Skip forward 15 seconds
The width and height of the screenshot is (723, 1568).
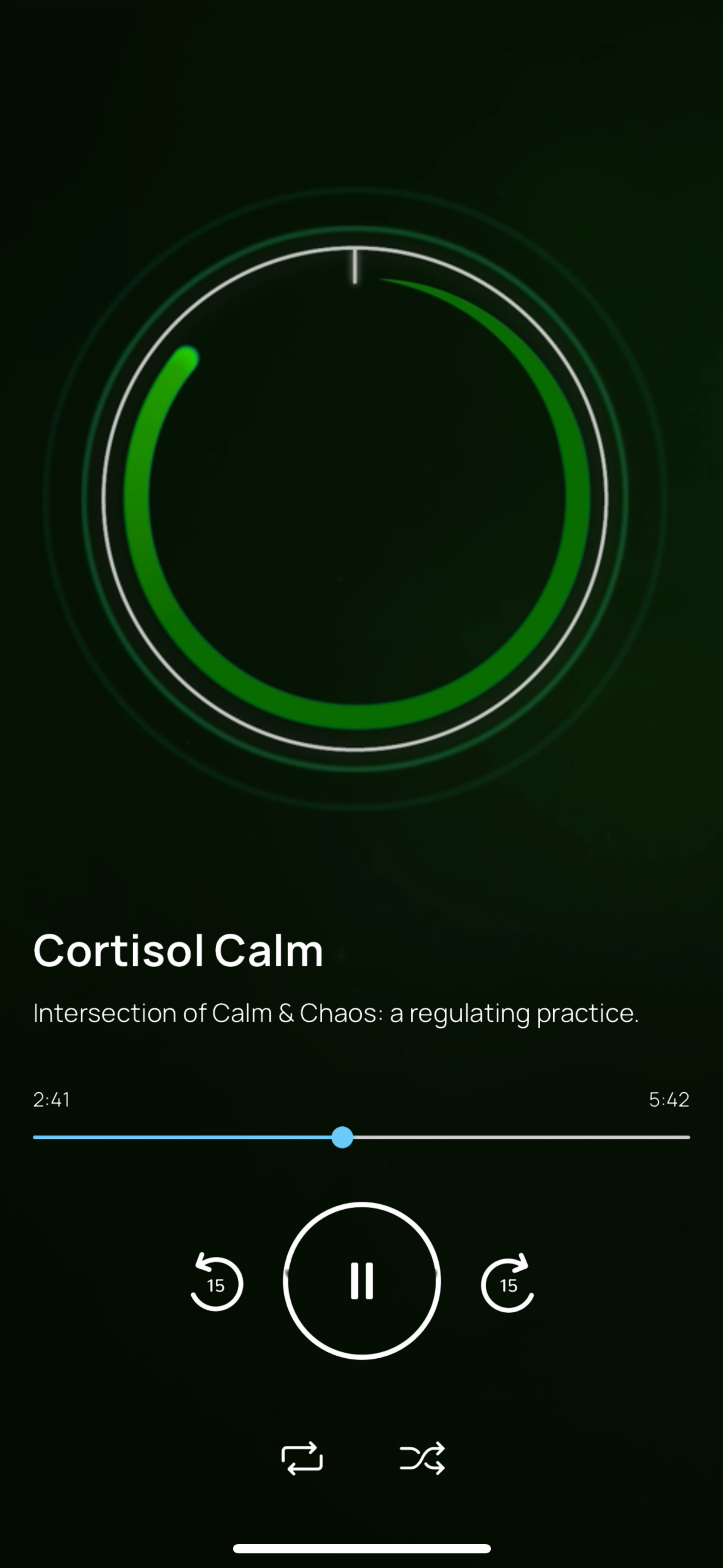click(x=507, y=1283)
